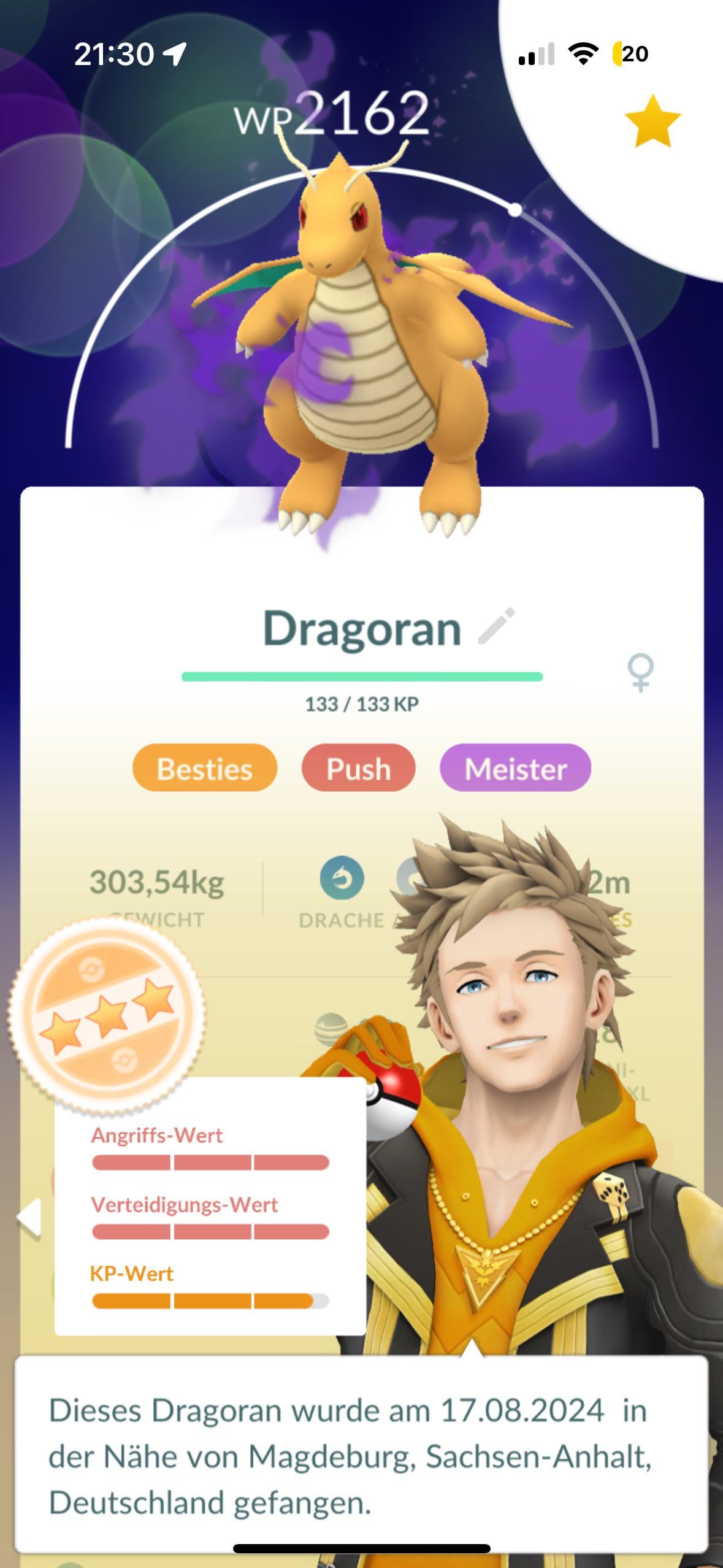Viewport: 723px width, 1568px height.
Task: Open the Meister tag
Action: click(x=515, y=769)
